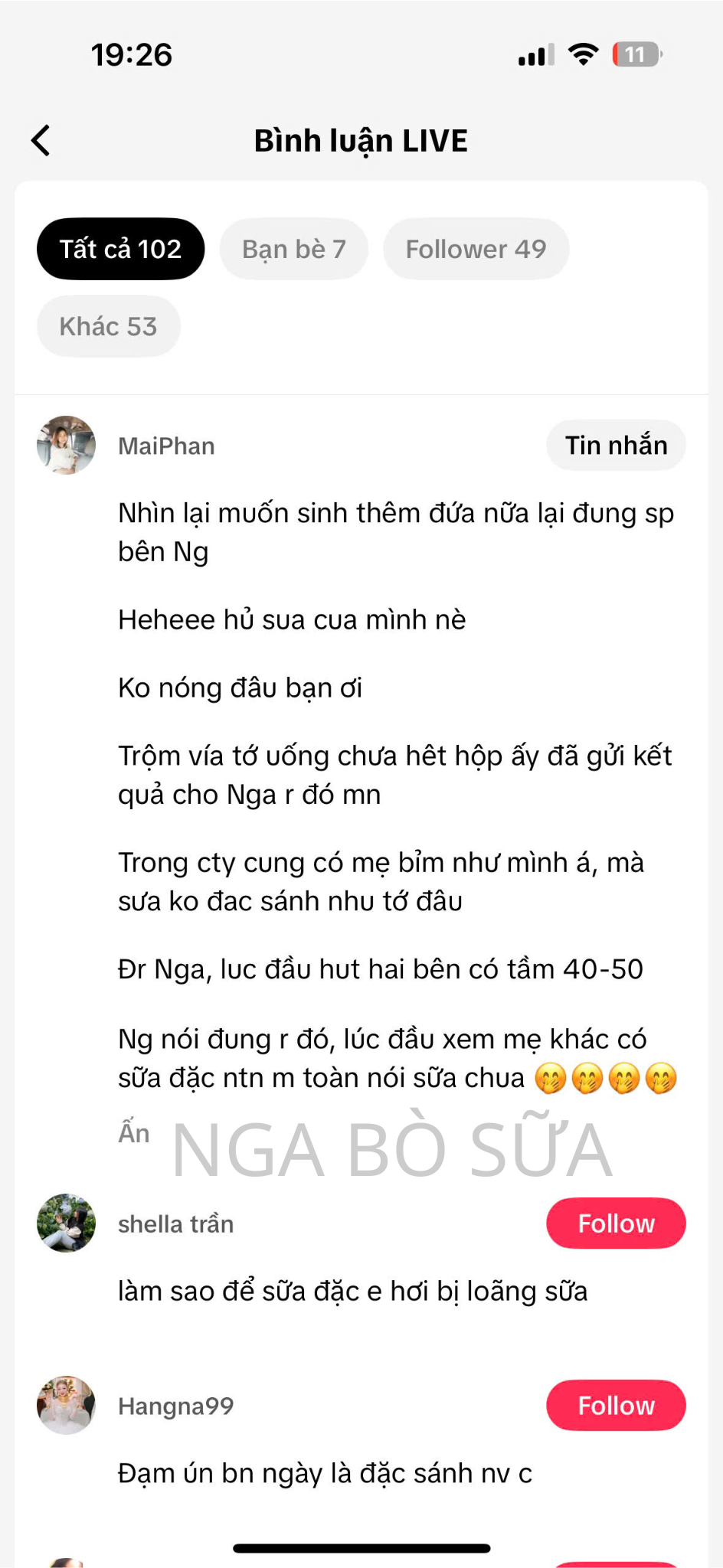This screenshot has width=723, height=1568.
Task: Switch to the 'Bạn bè 7' filter
Action: pos(293,248)
